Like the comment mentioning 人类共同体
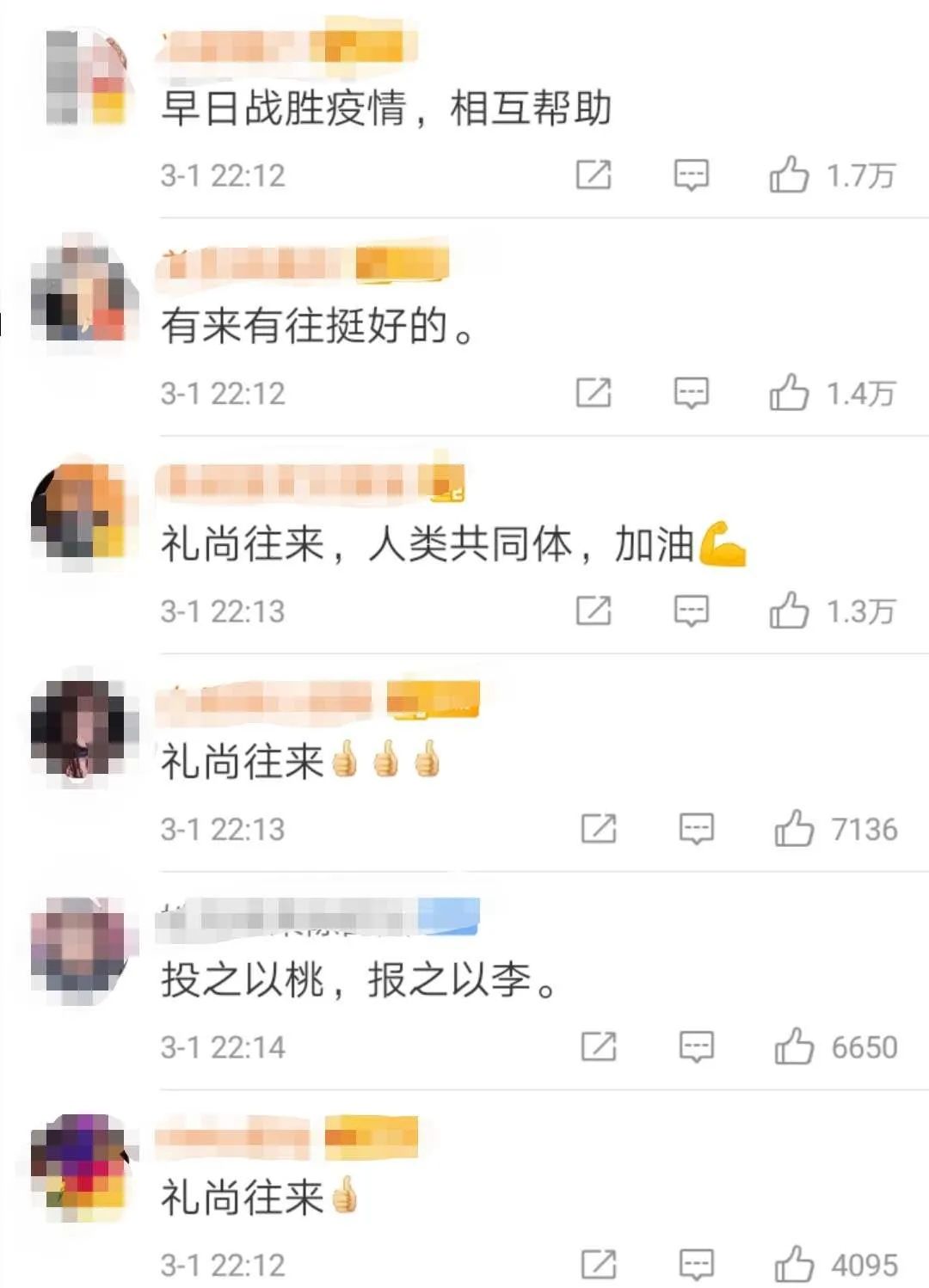This screenshot has height=1288, width=929. point(789,610)
